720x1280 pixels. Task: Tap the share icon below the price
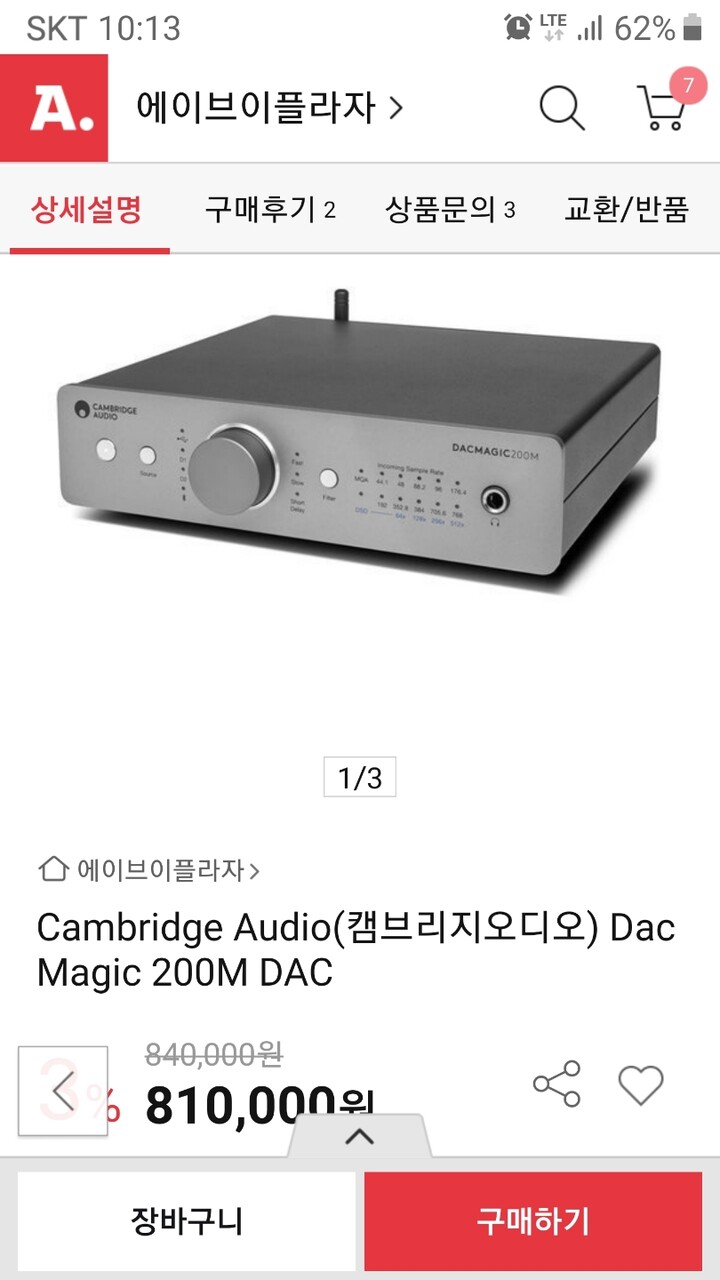pos(556,1082)
